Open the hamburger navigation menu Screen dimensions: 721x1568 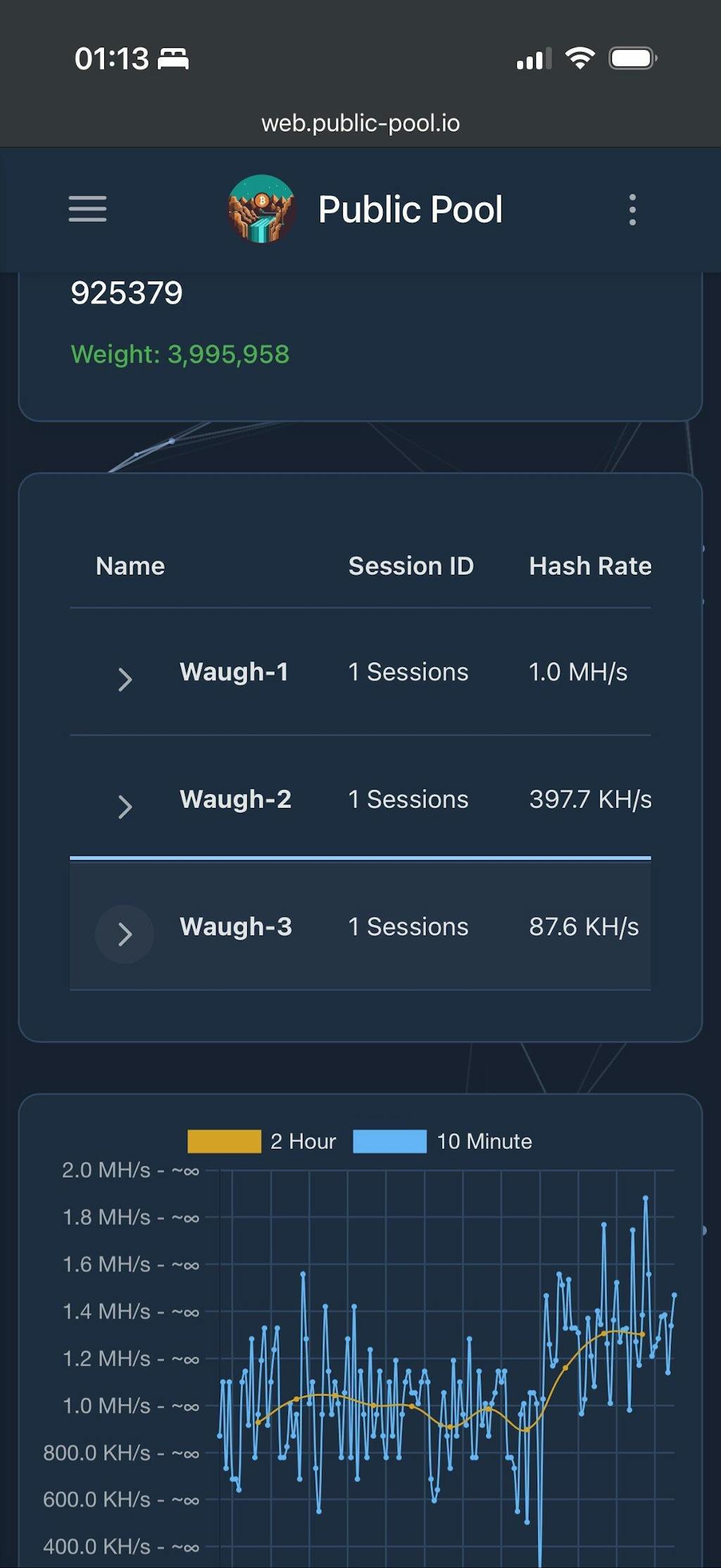coord(87,209)
